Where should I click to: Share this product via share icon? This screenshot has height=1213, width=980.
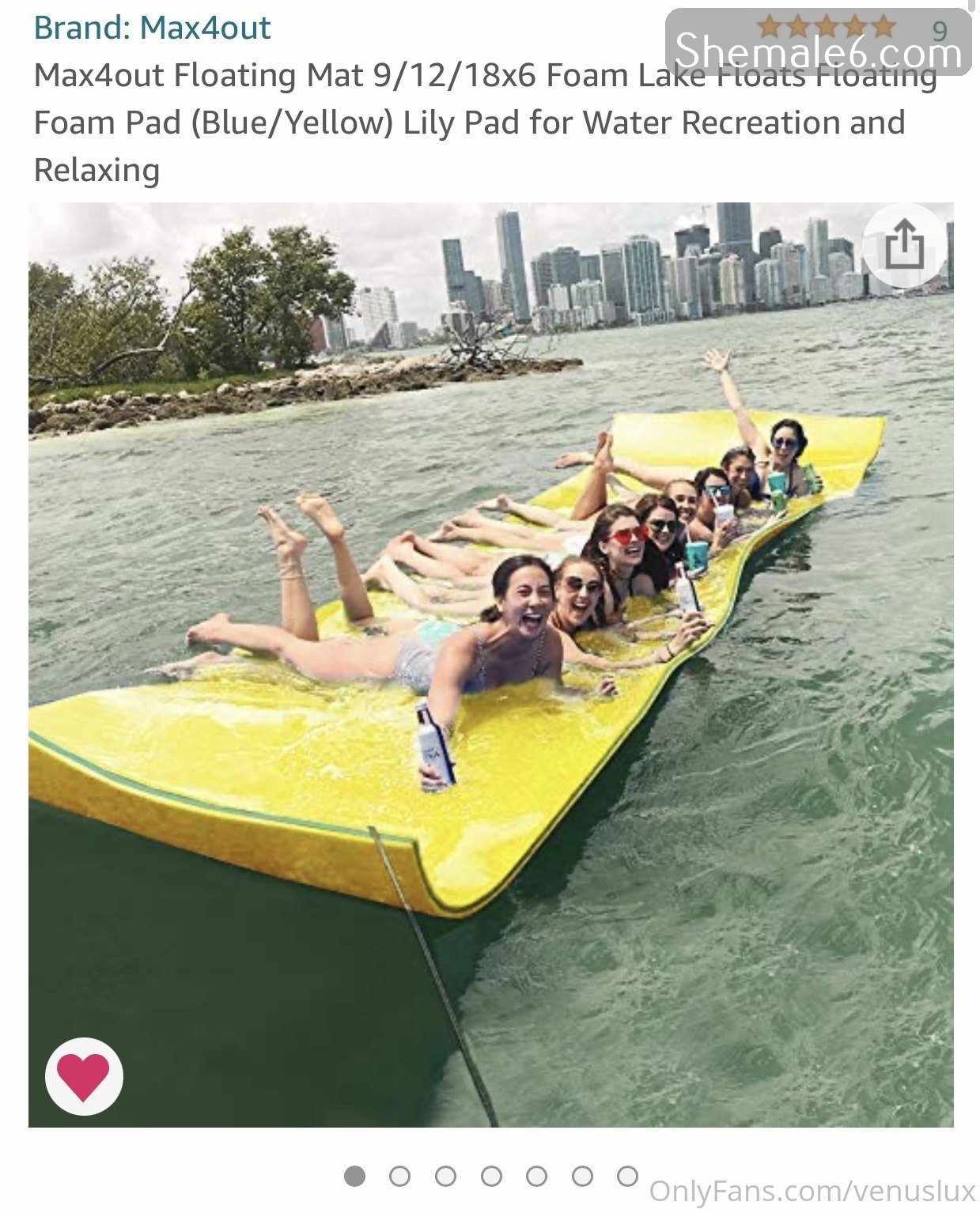pyautogui.click(x=903, y=245)
